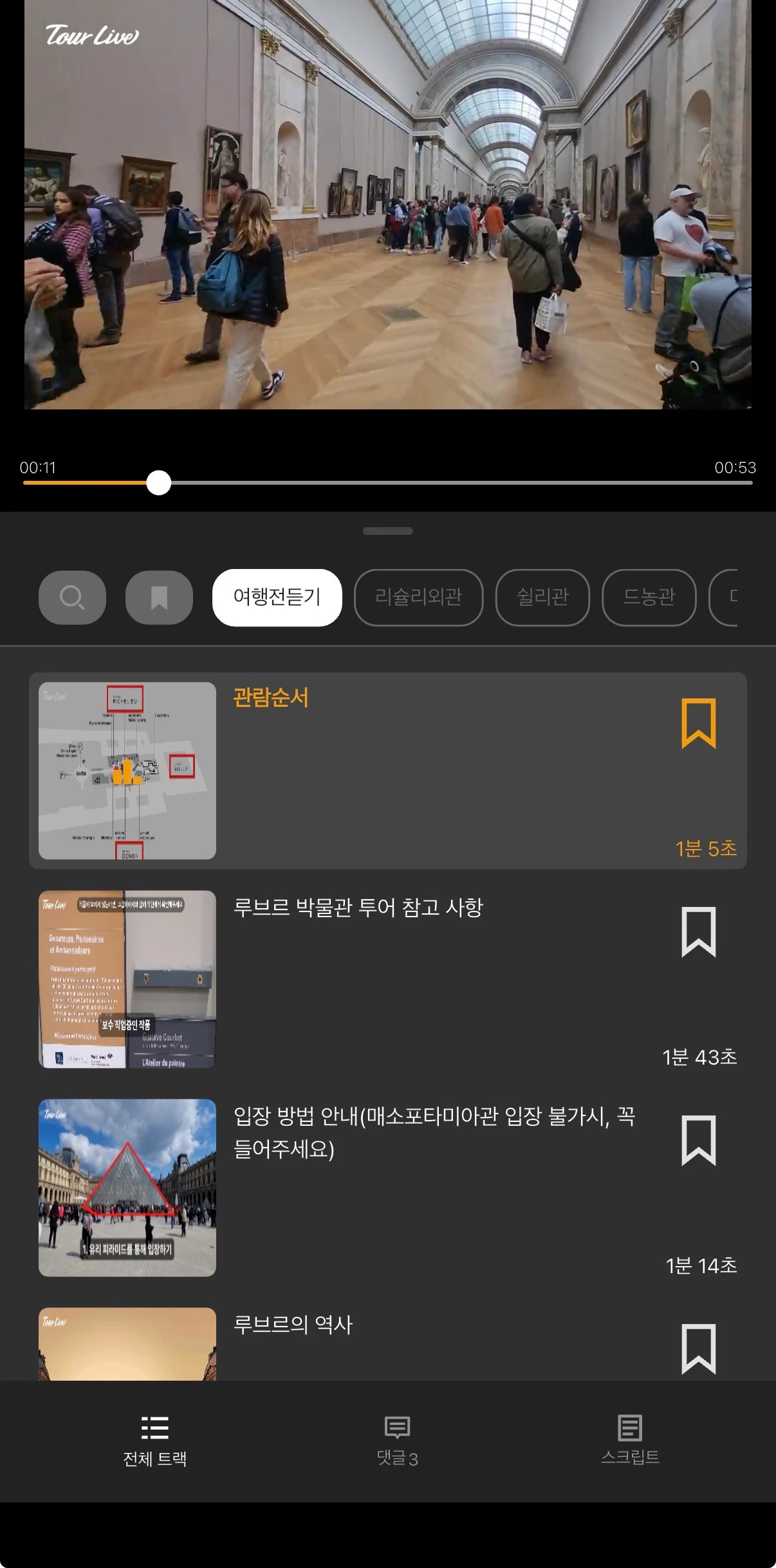Screen dimensions: 776x1568
Task: Play the 입장 방법 안내 track
Action: [386, 1188]
